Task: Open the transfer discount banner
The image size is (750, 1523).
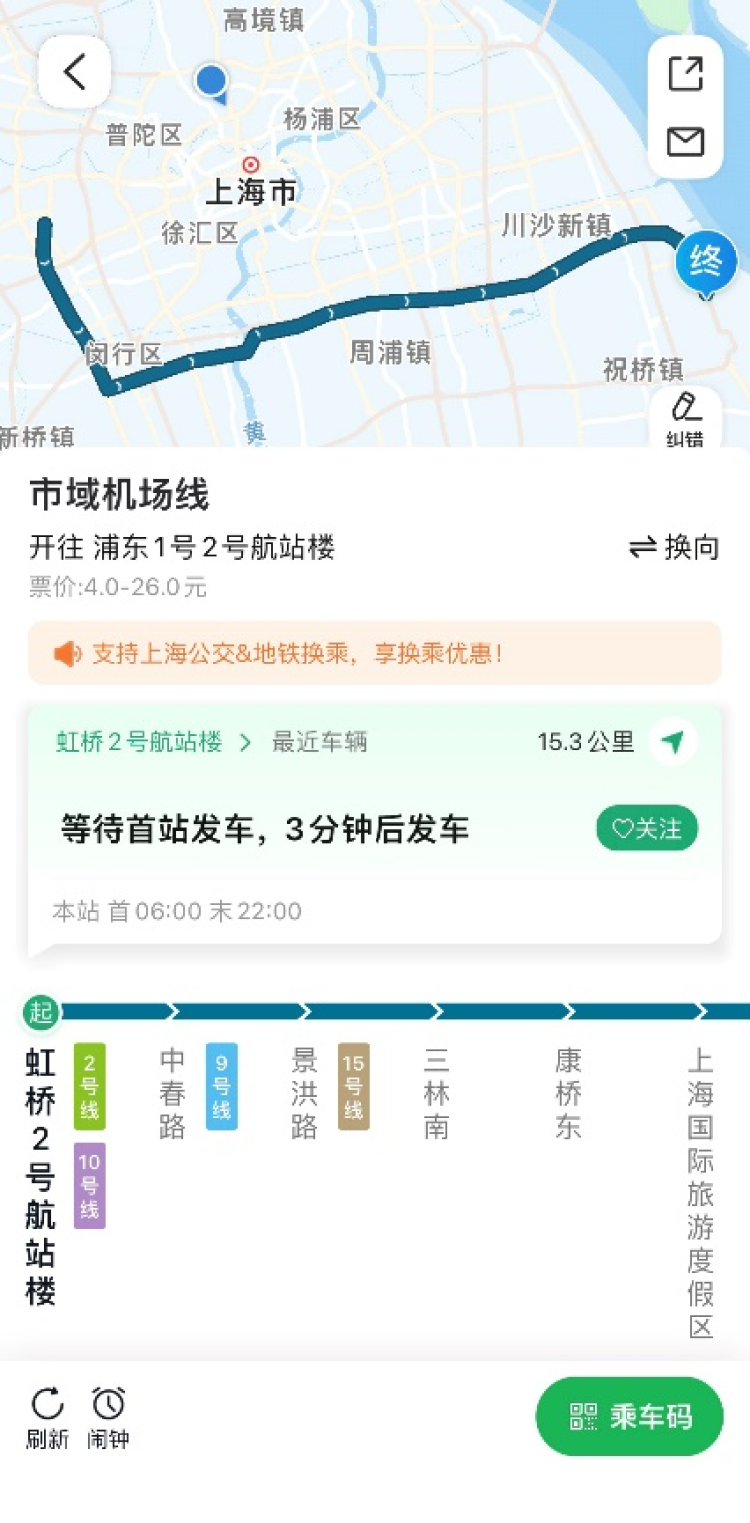Action: [x=375, y=654]
